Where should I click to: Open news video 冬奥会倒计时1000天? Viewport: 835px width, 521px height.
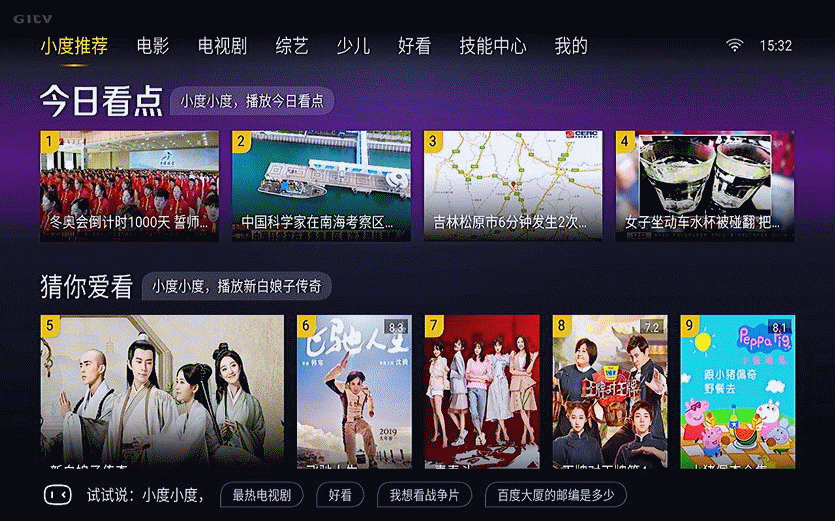pyautogui.click(x=129, y=186)
